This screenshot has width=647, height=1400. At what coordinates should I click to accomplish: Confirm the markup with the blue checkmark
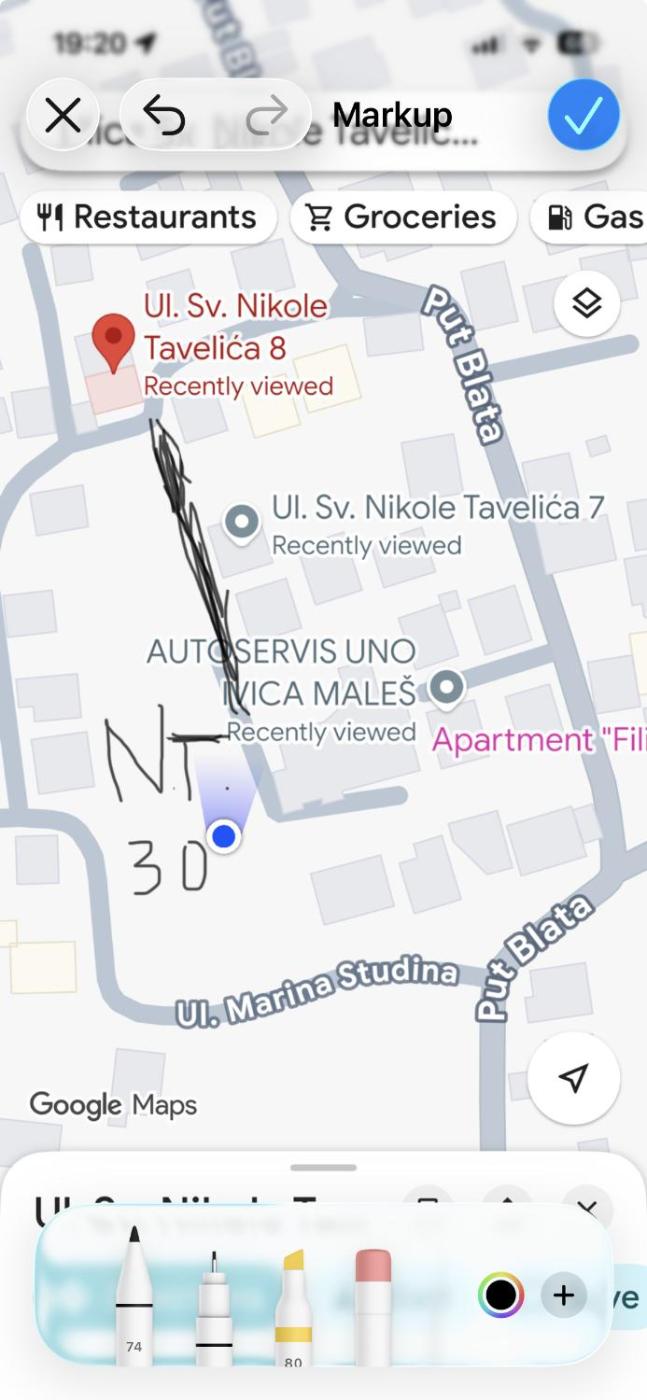(584, 116)
